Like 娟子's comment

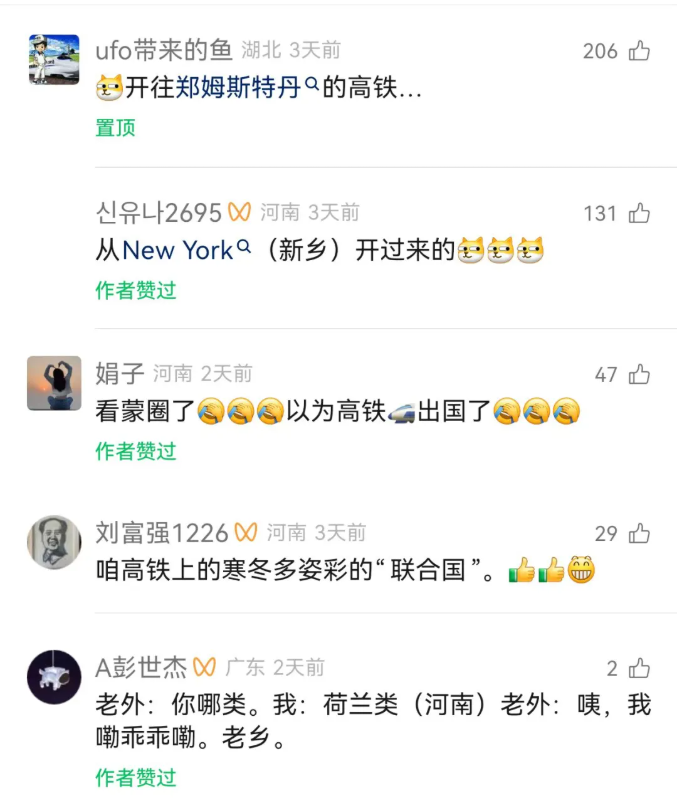[x=639, y=375]
